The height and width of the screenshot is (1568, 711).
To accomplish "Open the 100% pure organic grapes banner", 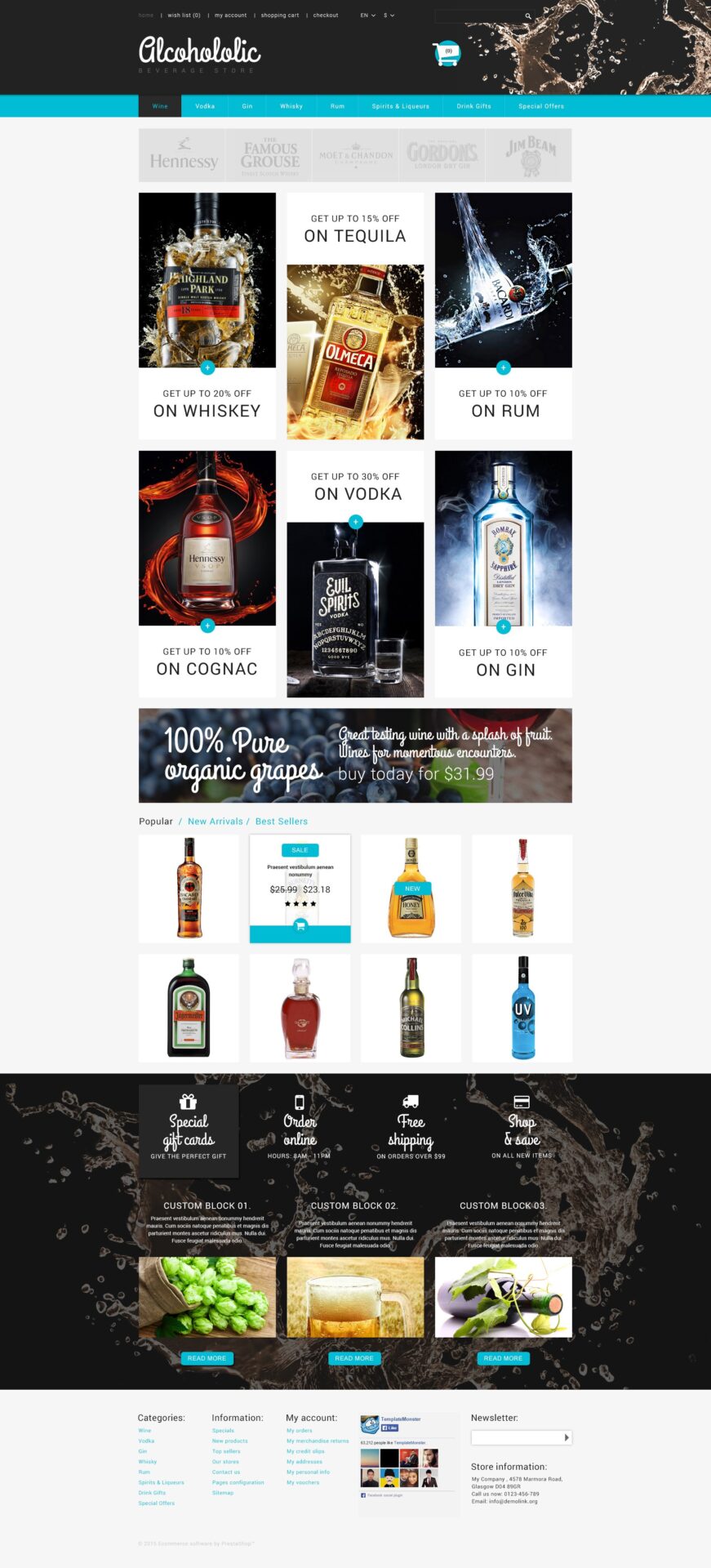I will click(x=355, y=755).
